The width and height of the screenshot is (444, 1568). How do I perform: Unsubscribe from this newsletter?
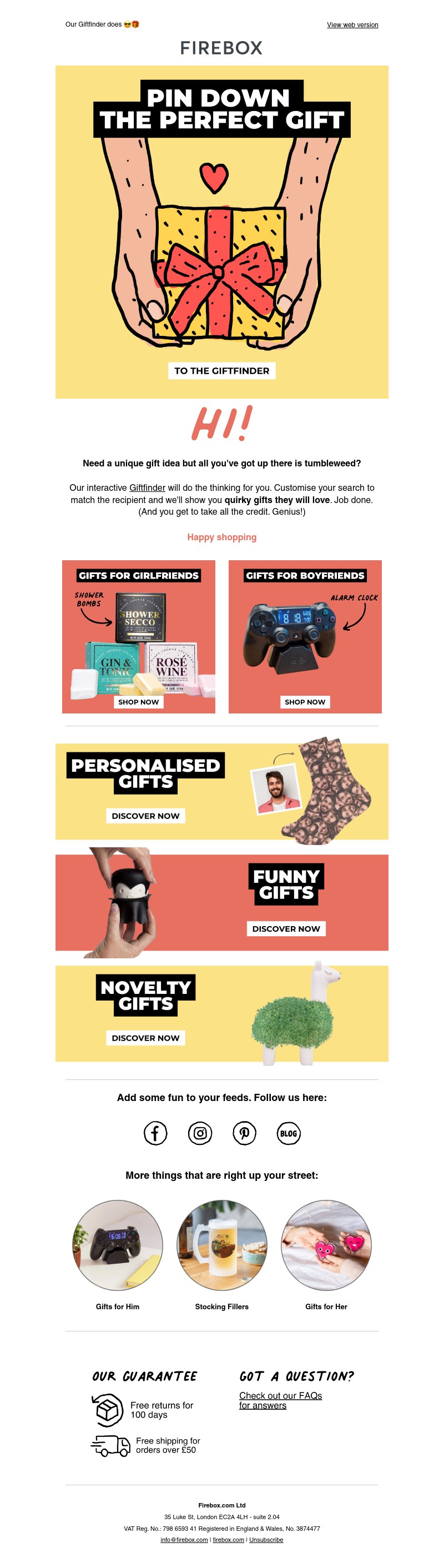(266, 1540)
